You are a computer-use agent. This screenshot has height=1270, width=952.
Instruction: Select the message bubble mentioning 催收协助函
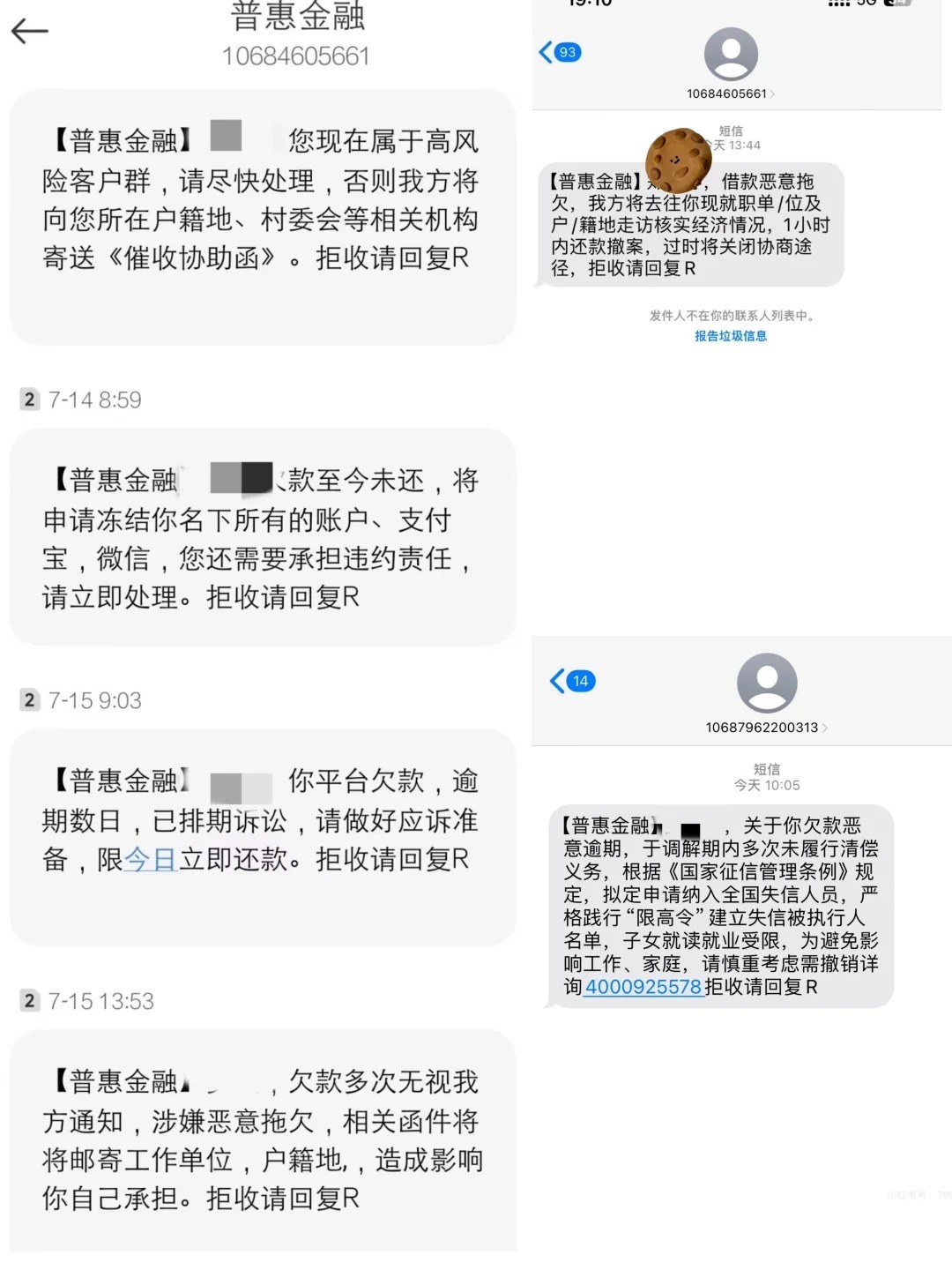pyautogui.click(x=263, y=216)
